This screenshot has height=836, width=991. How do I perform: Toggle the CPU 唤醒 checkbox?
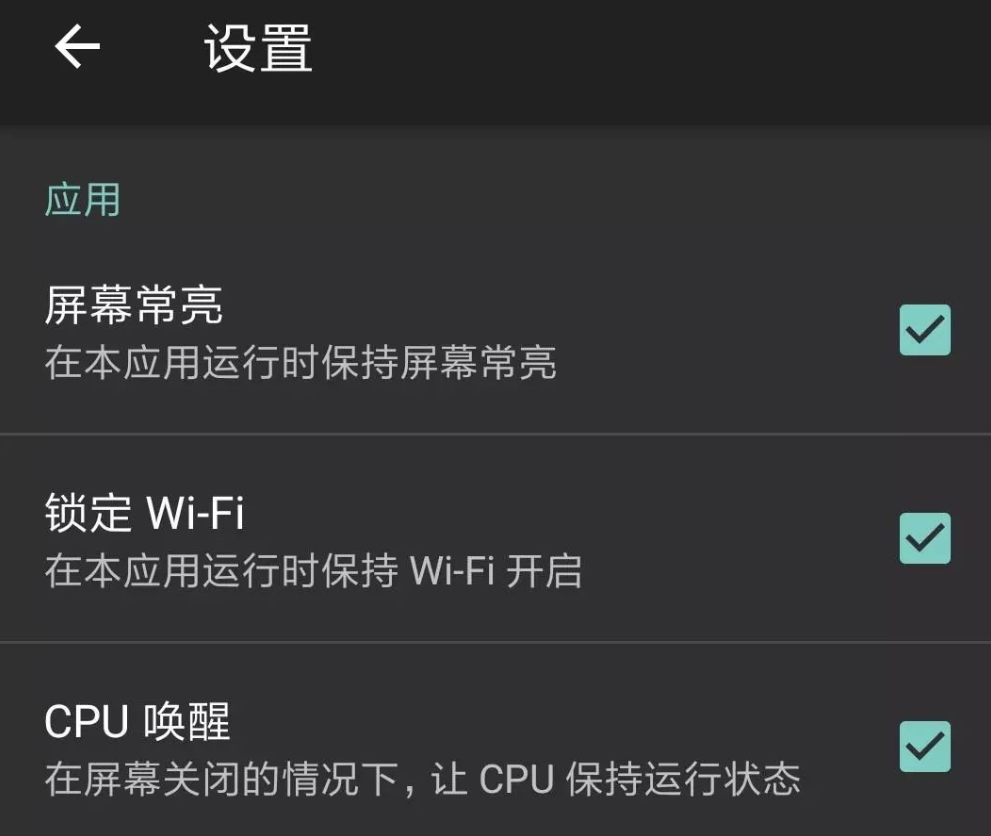coord(924,746)
